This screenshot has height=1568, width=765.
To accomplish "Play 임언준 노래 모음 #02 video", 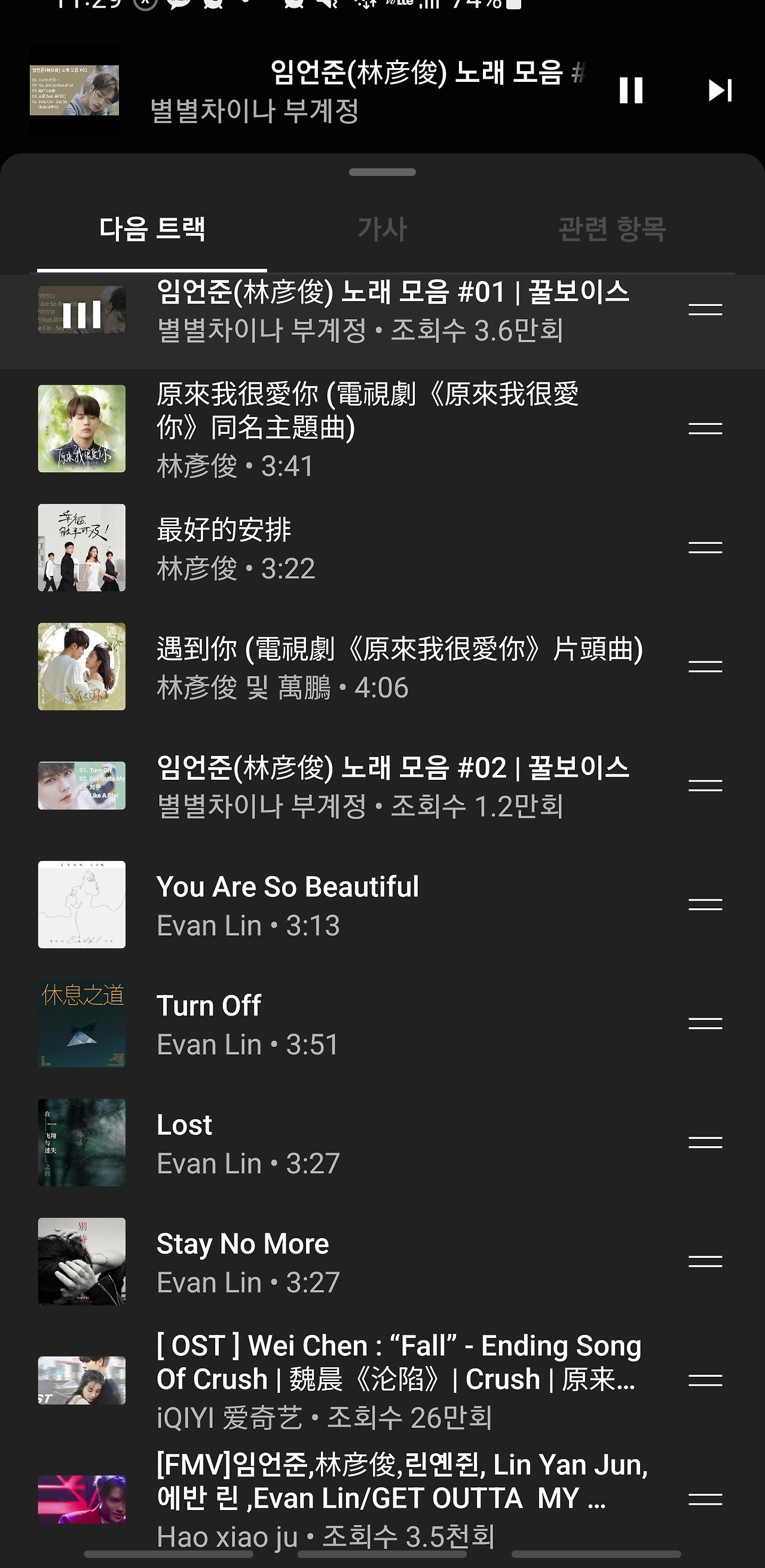I will pos(365,785).
